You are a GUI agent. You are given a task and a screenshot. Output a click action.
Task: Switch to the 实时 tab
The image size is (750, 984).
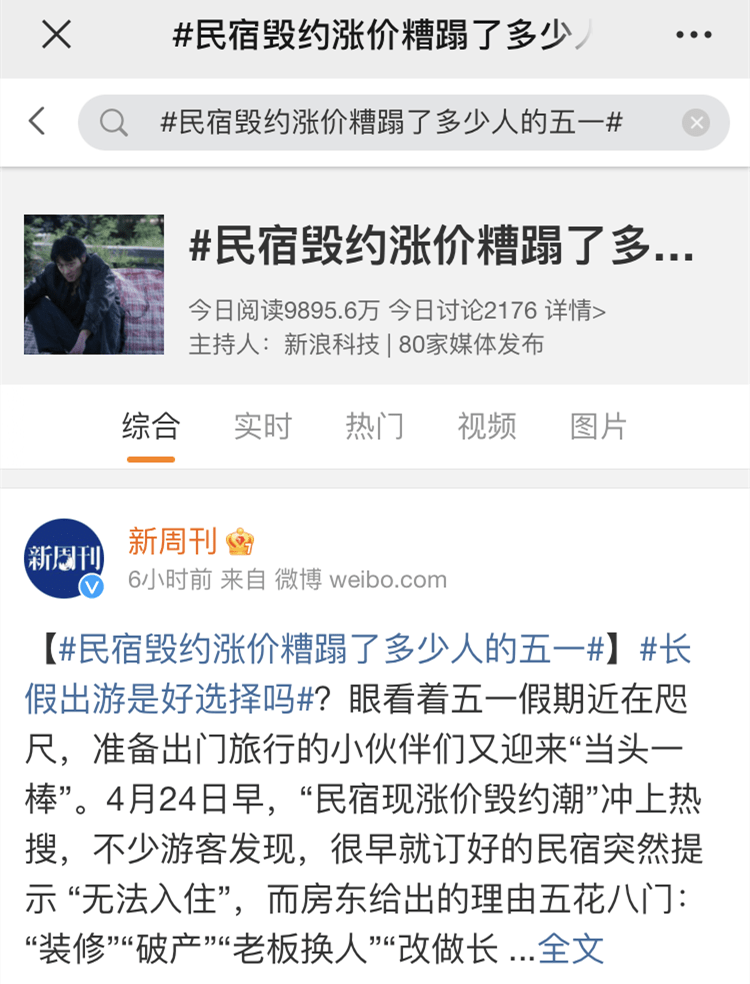click(x=262, y=426)
